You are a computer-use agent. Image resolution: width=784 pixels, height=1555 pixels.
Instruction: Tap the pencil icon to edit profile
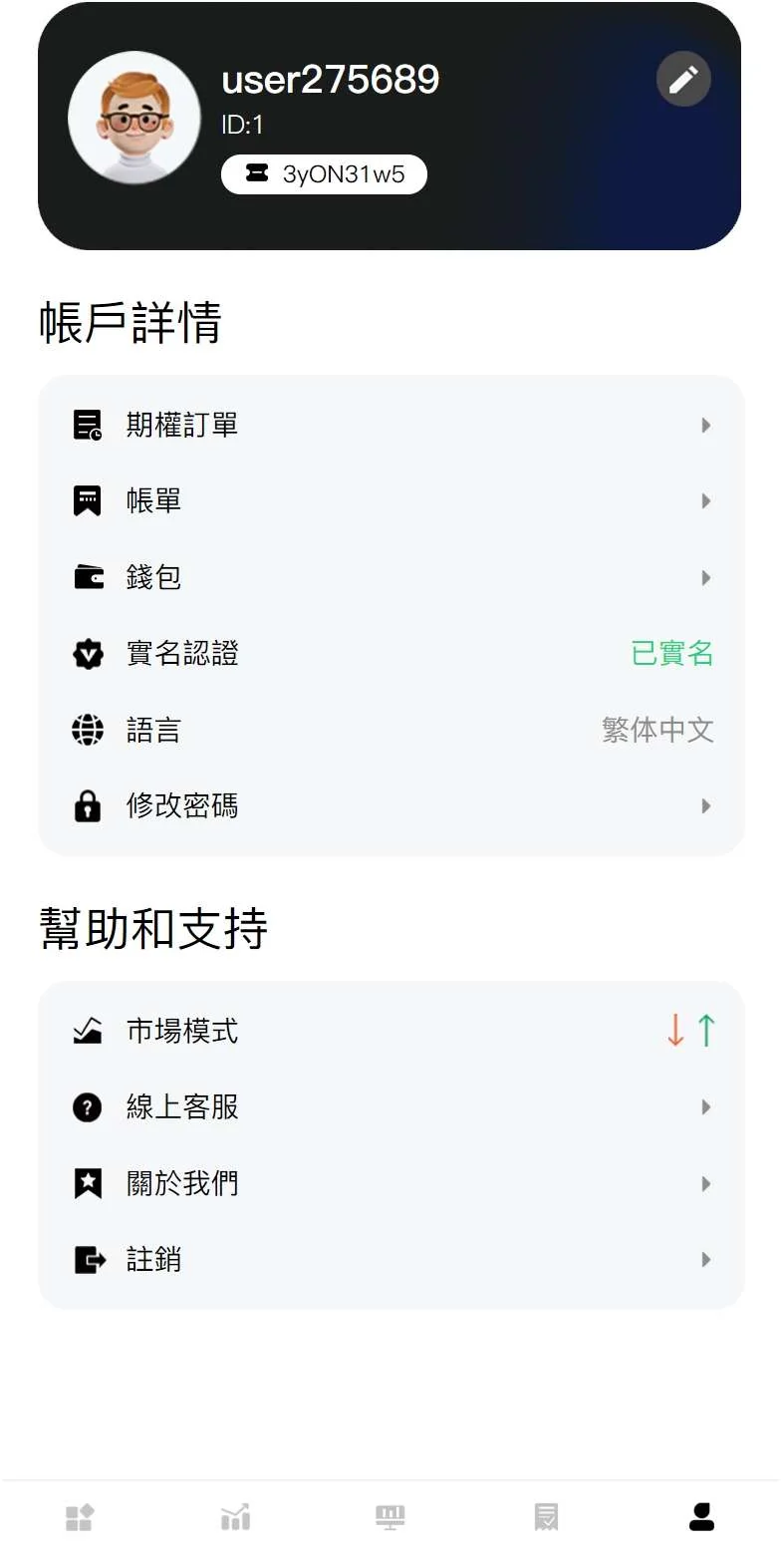pos(683,80)
